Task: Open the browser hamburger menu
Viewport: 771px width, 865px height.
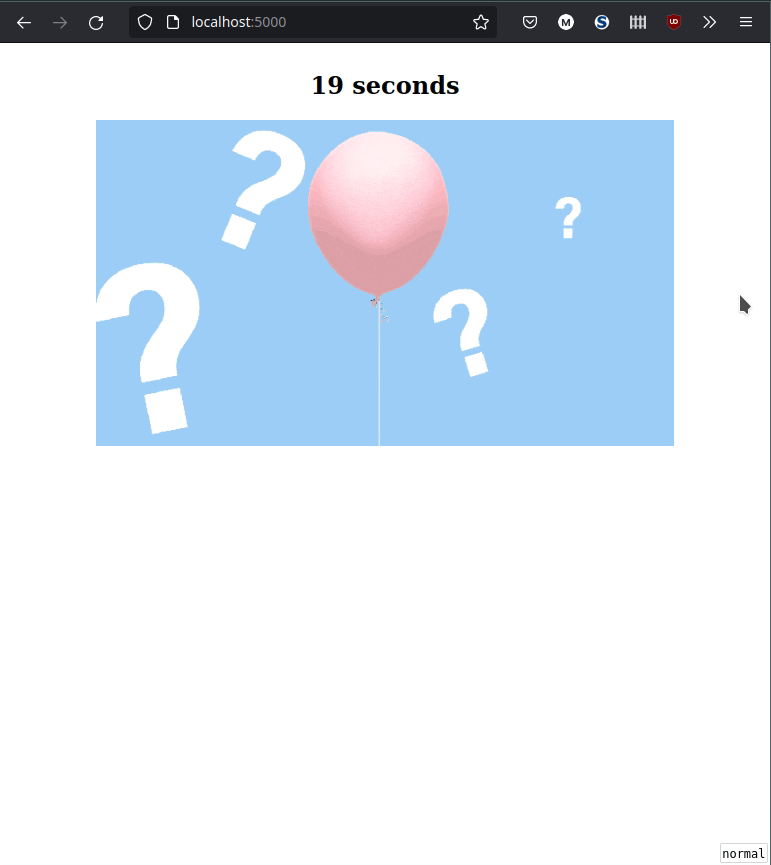Action: tap(746, 22)
